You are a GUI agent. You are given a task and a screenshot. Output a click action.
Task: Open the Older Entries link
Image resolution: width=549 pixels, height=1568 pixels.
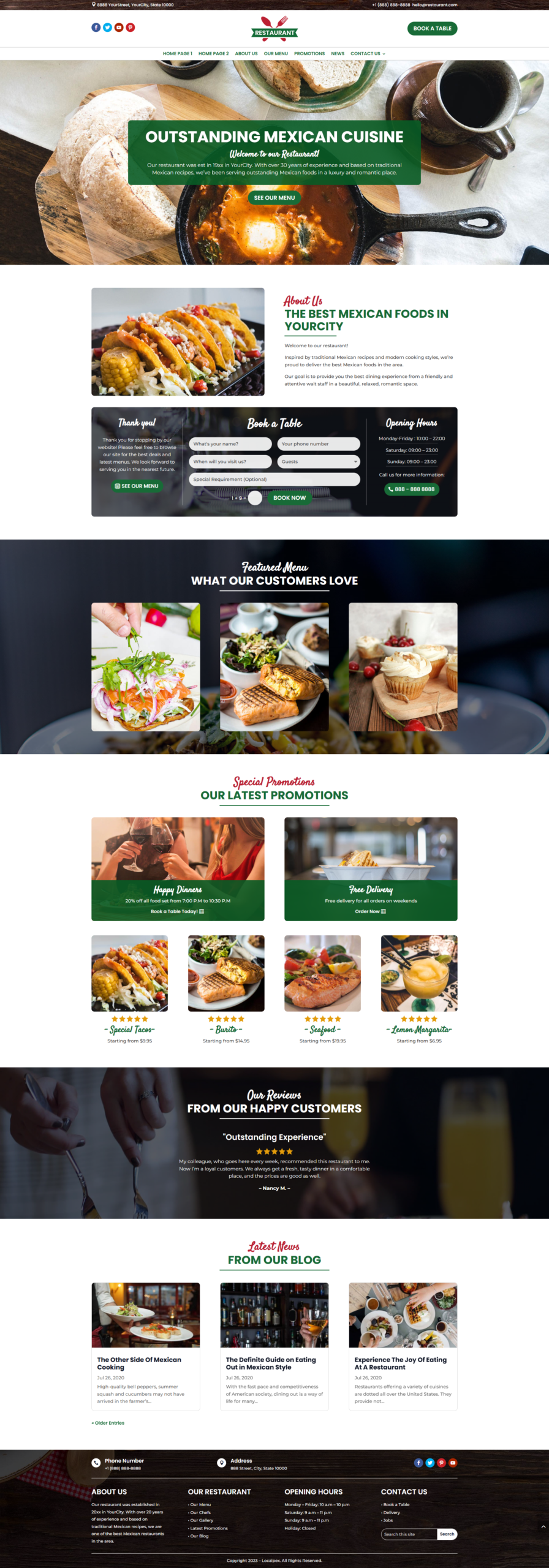click(108, 1423)
